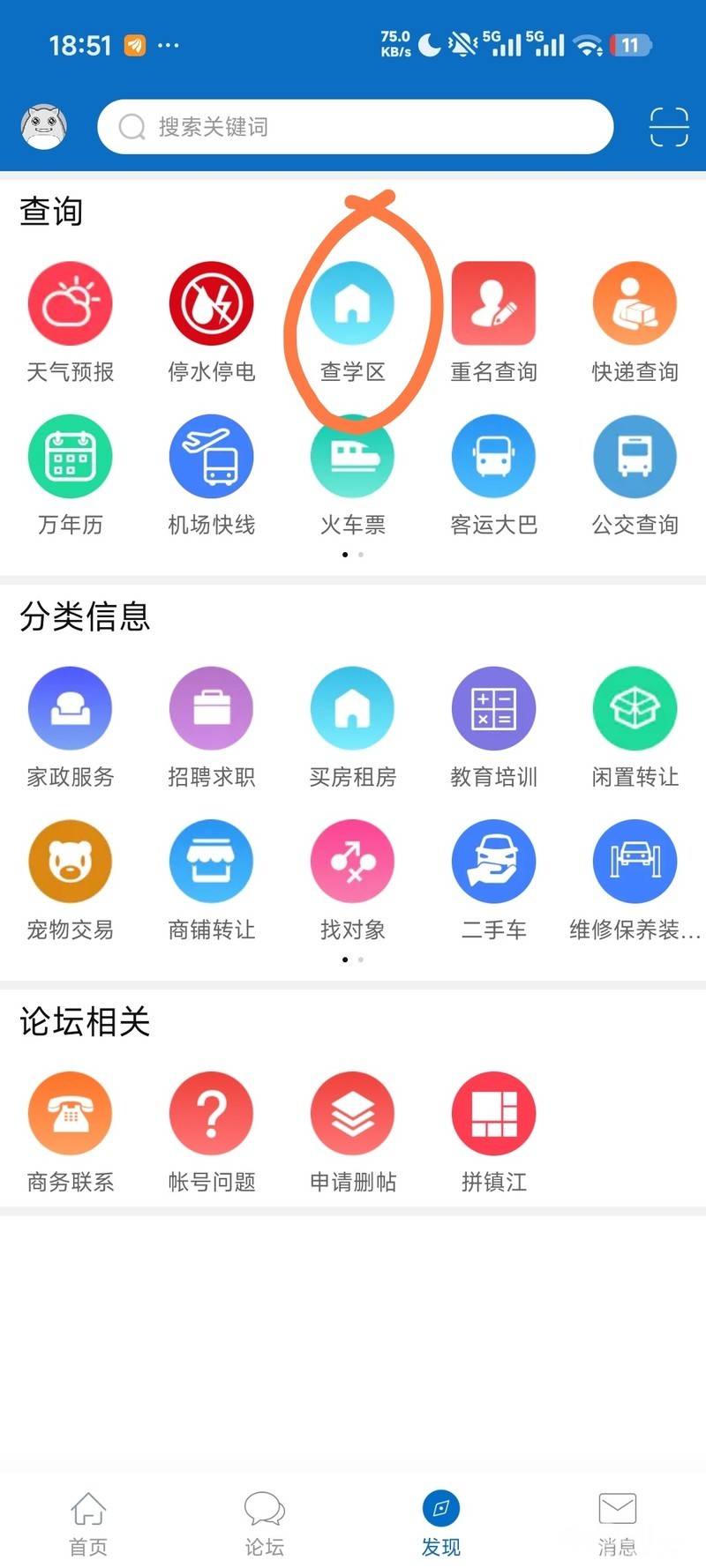This screenshot has width=706, height=1568.
Task: Switch to the 首页 tab
Action: (88, 1522)
